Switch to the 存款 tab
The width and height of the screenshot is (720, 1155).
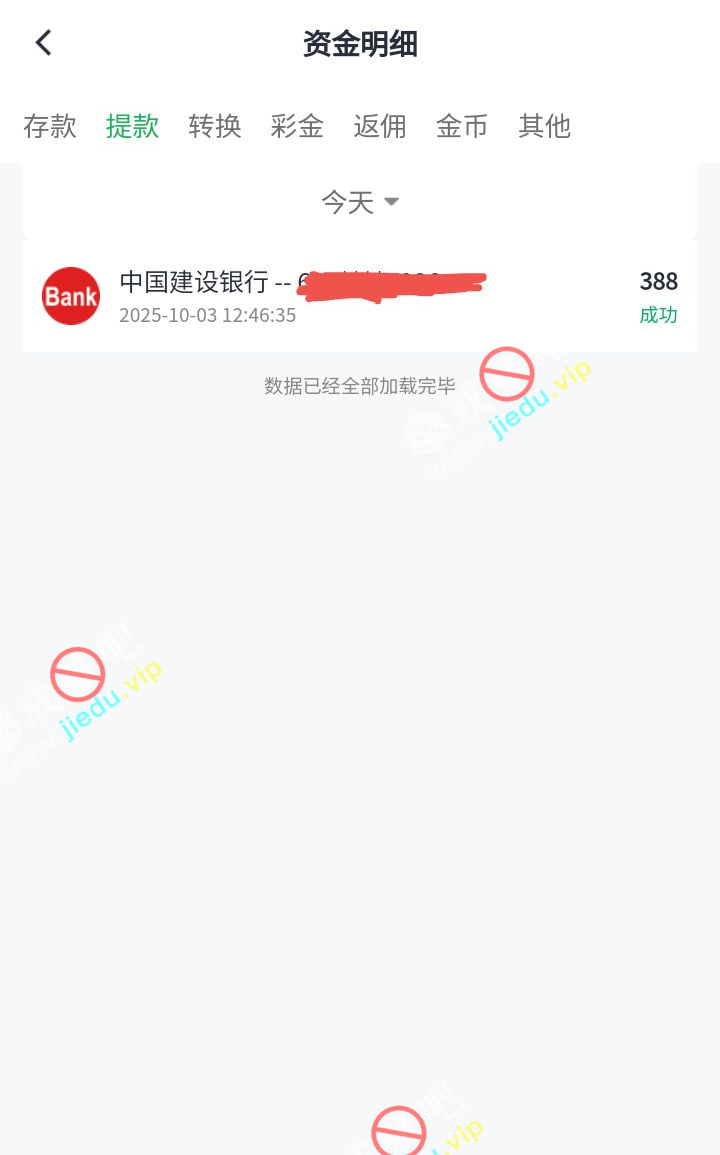pyautogui.click(x=50, y=126)
